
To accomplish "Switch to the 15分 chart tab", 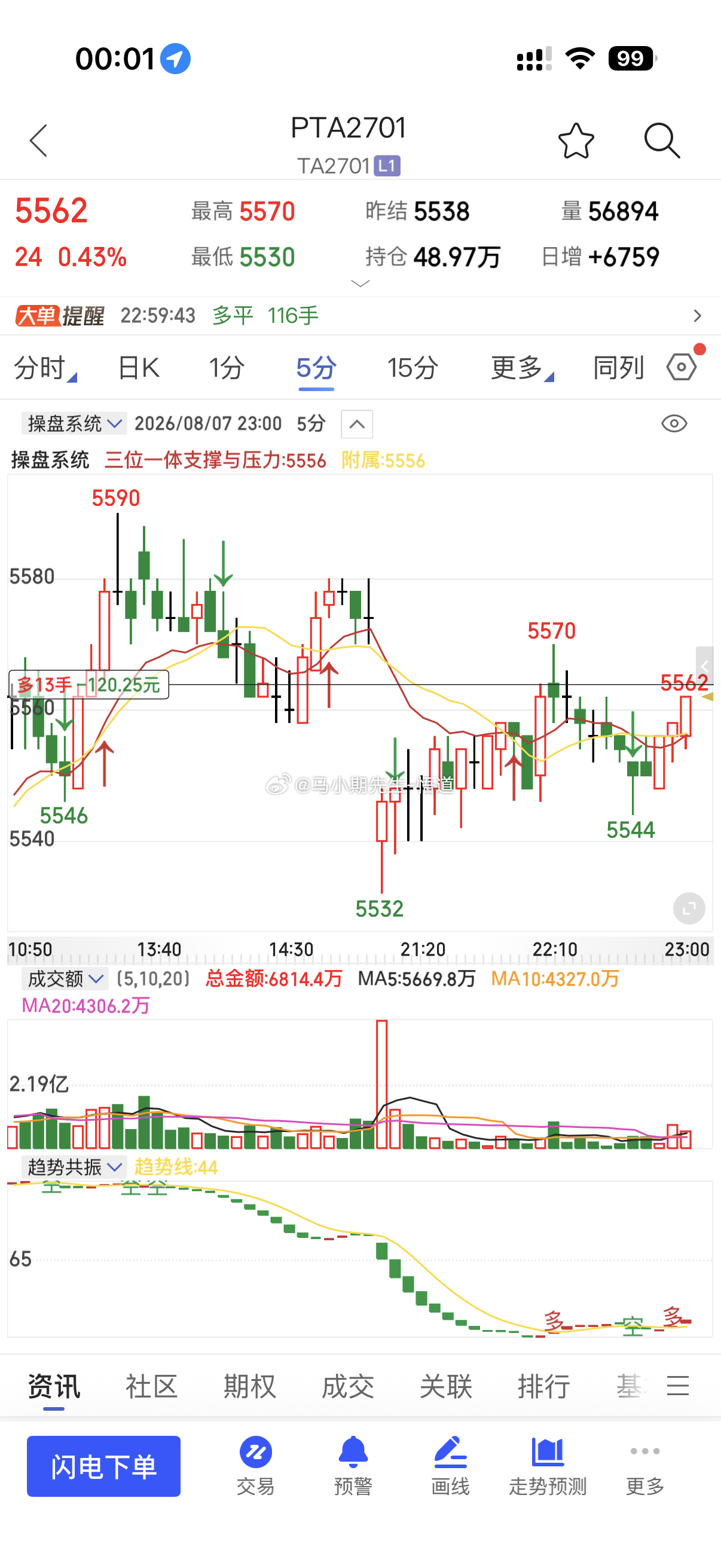I will click(x=413, y=368).
